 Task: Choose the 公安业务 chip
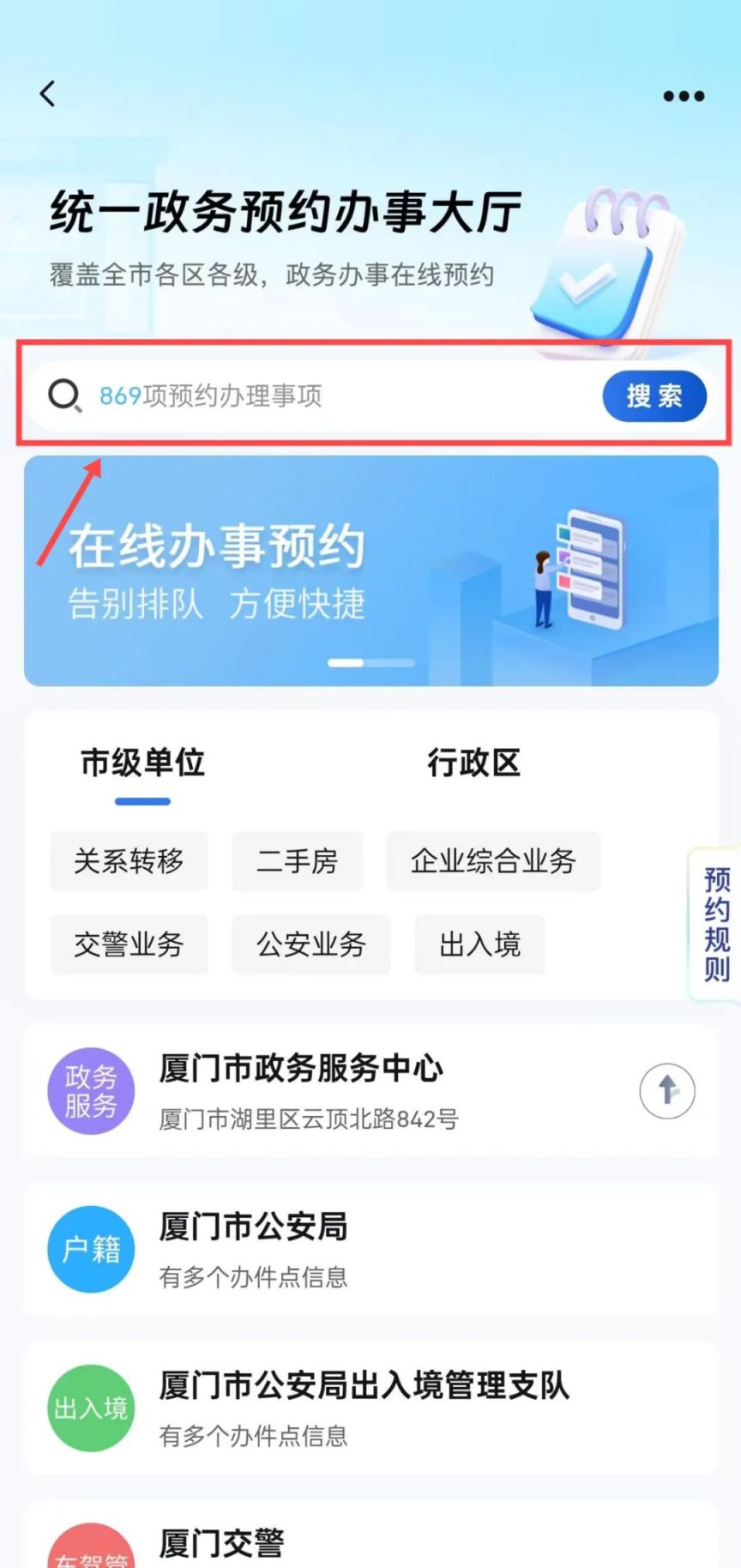point(310,944)
